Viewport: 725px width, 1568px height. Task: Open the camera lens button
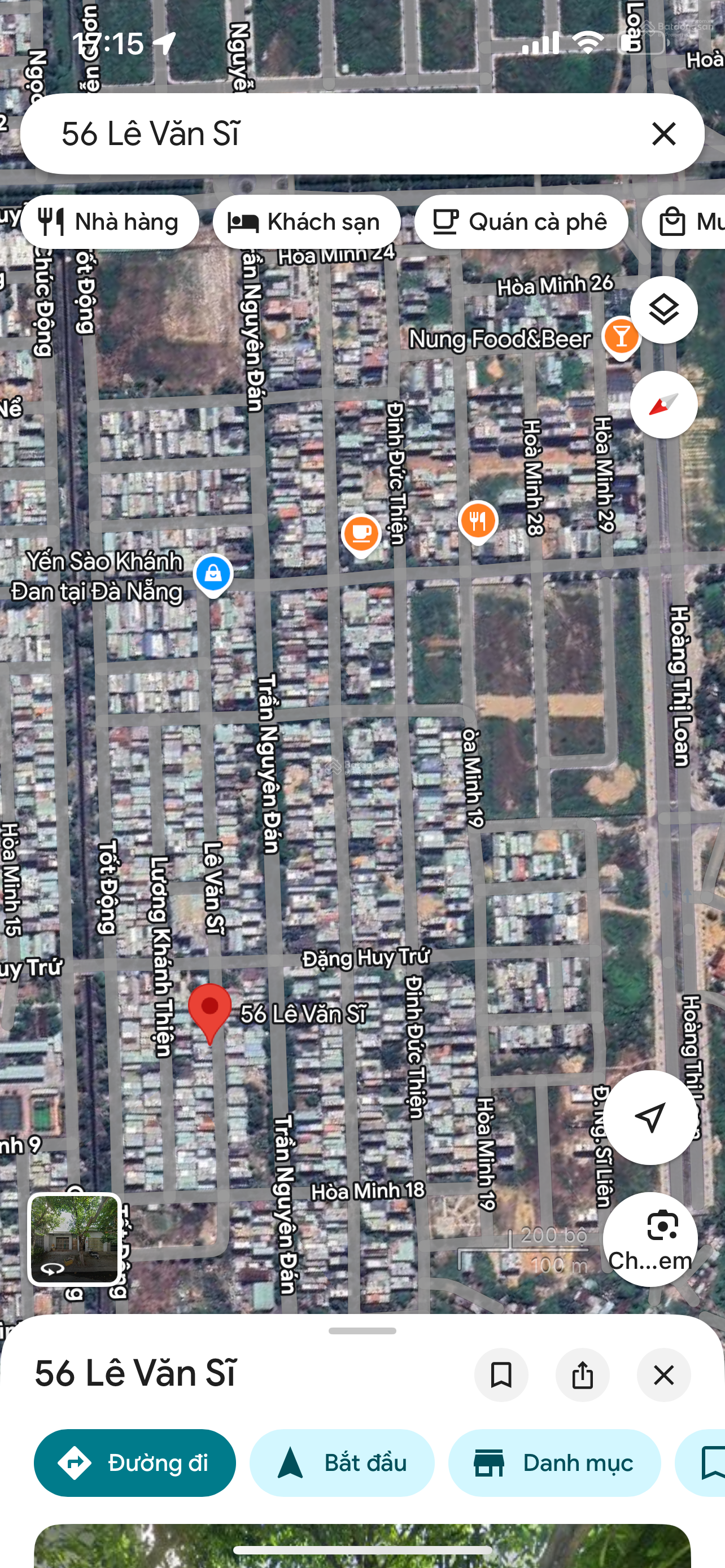tap(649, 1238)
